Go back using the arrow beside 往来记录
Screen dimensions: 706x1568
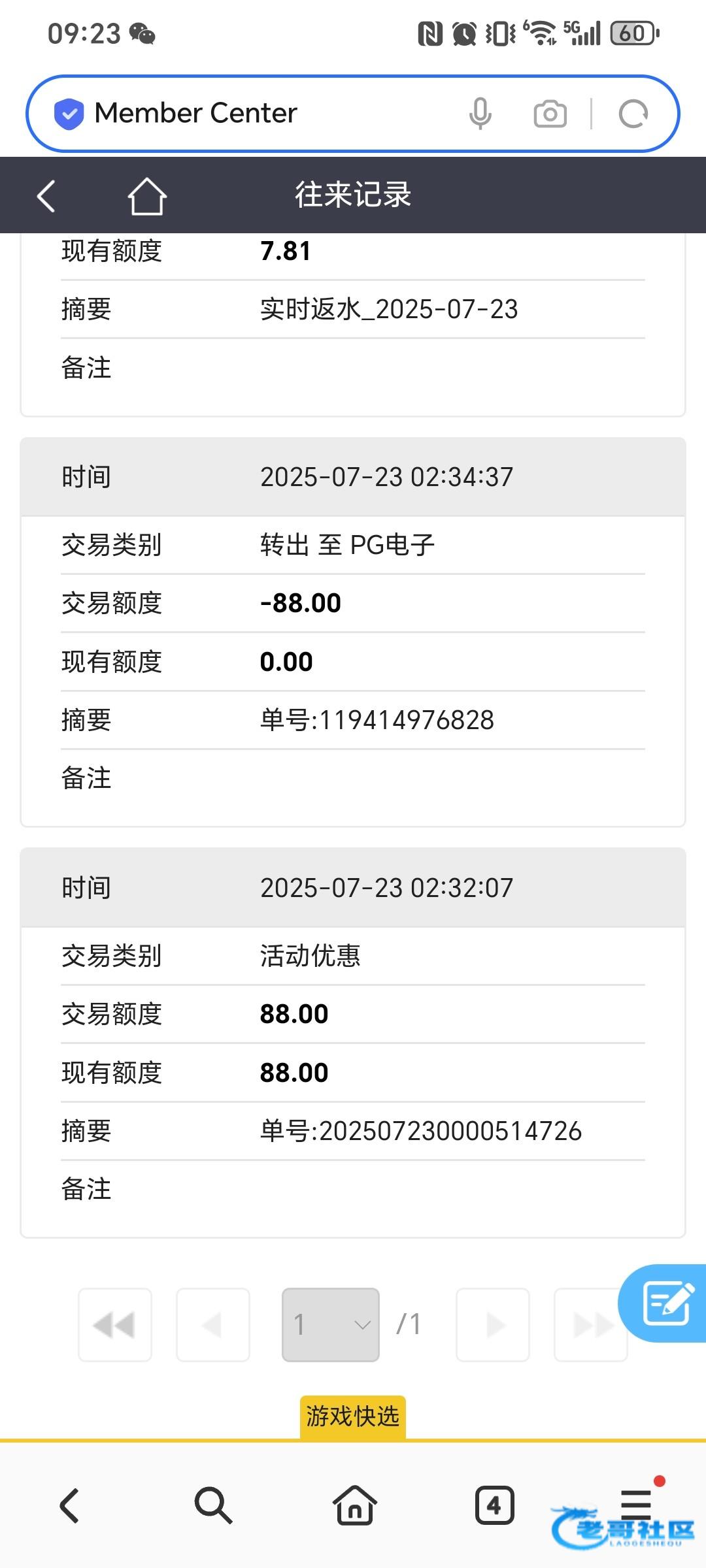click(46, 196)
